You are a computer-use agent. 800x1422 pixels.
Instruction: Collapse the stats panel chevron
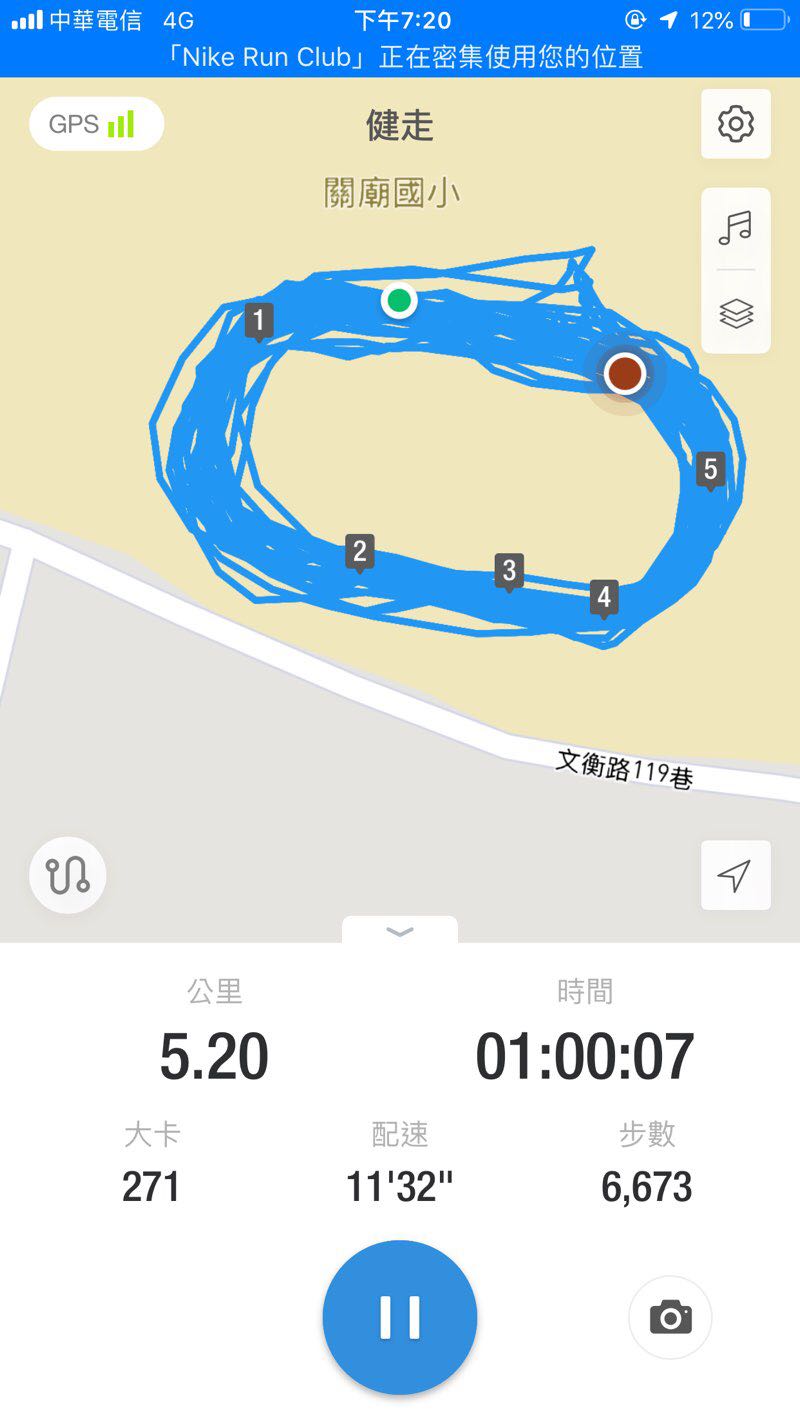[399, 932]
